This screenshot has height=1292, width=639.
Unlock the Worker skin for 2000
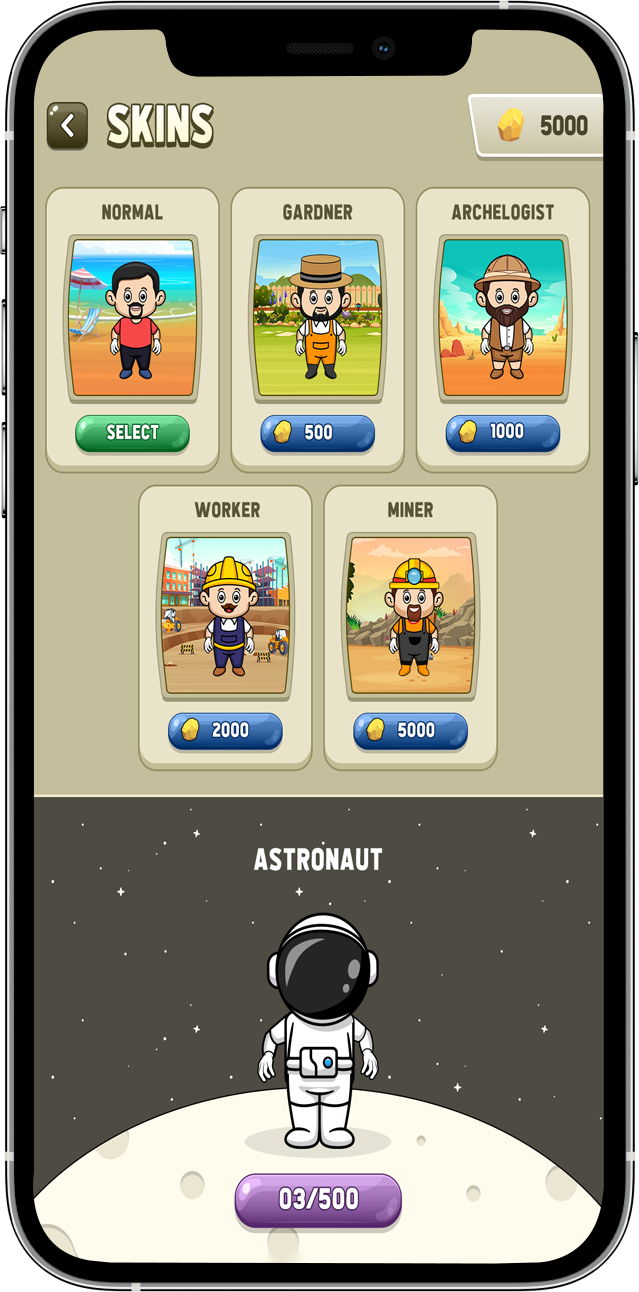(x=225, y=730)
